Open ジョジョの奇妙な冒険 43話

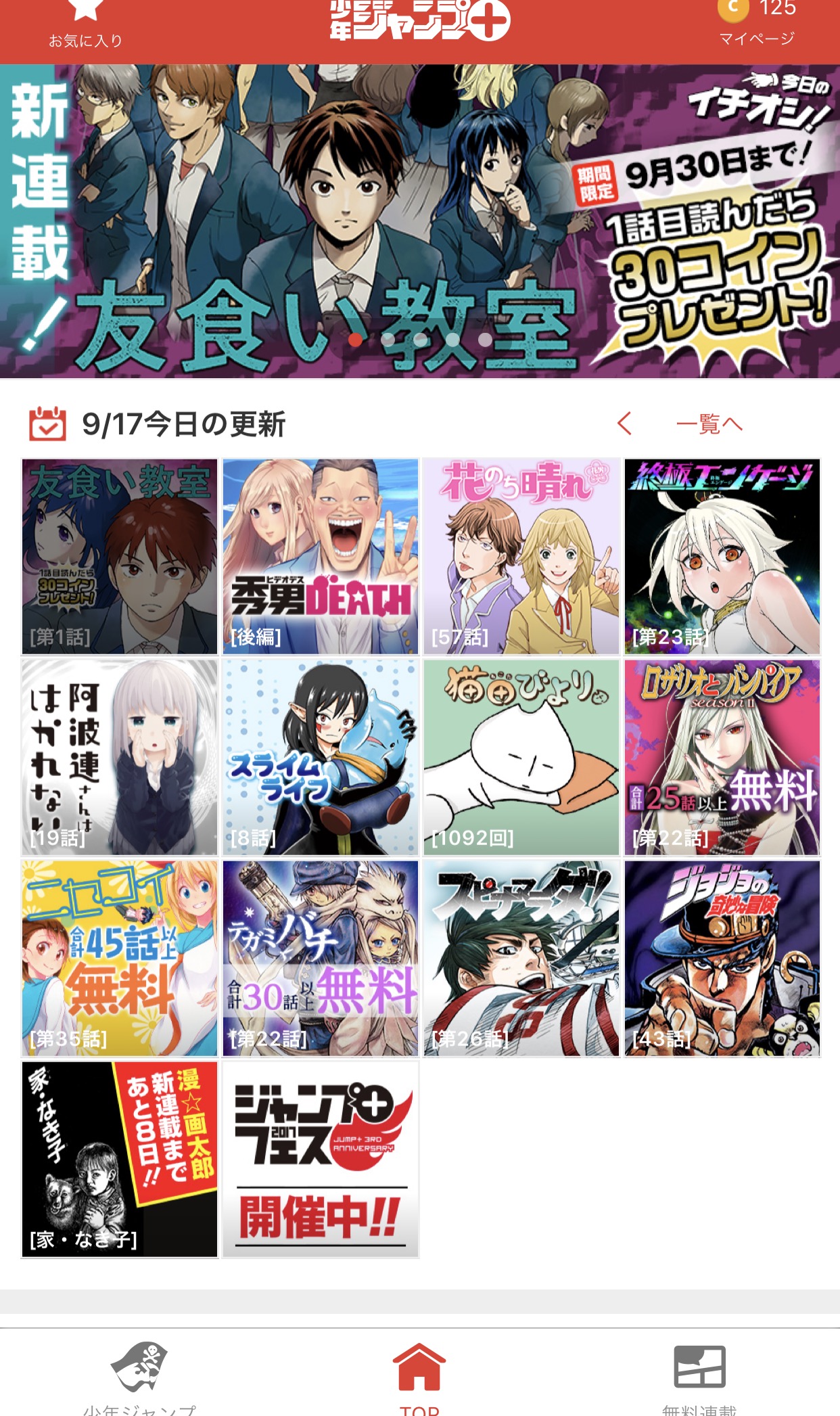click(722, 959)
